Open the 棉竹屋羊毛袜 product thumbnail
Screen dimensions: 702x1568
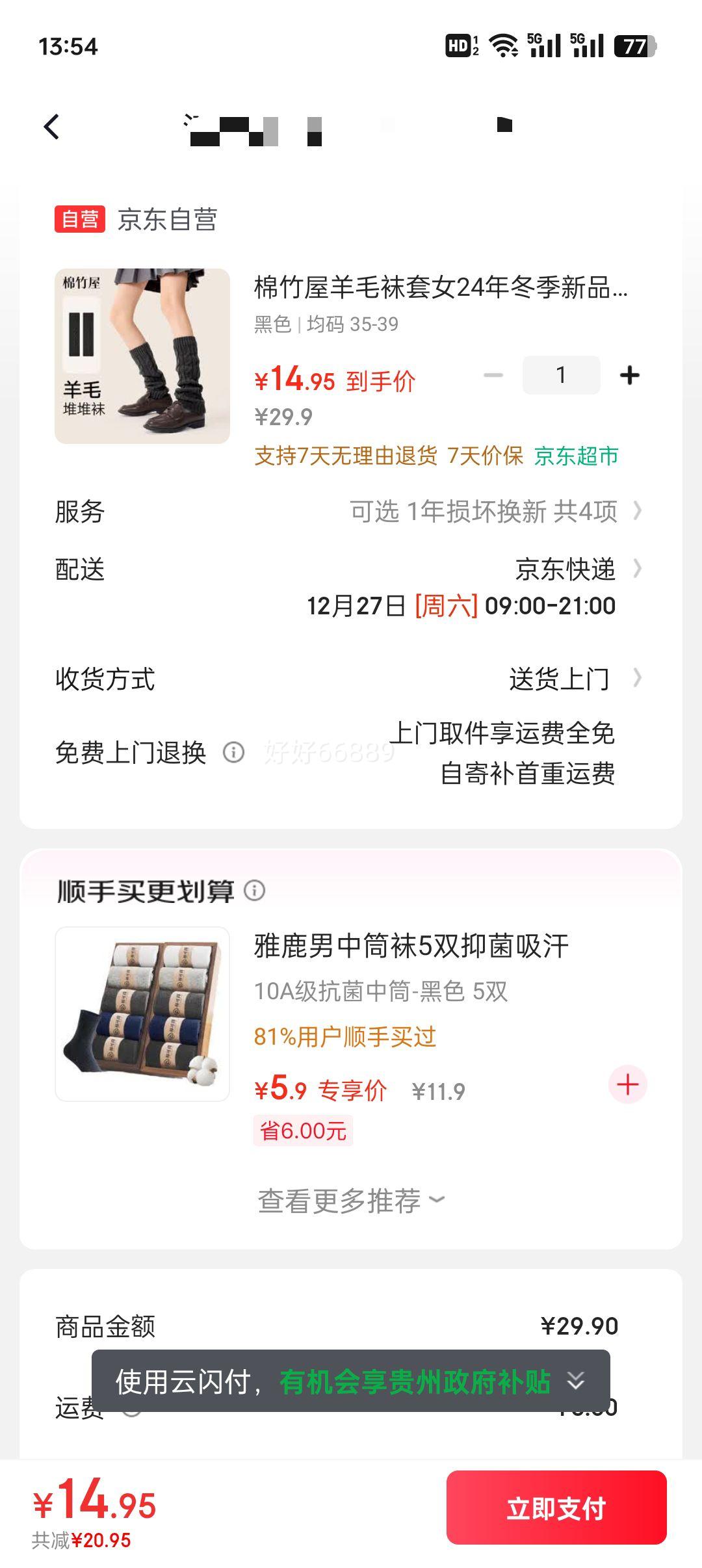click(142, 356)
